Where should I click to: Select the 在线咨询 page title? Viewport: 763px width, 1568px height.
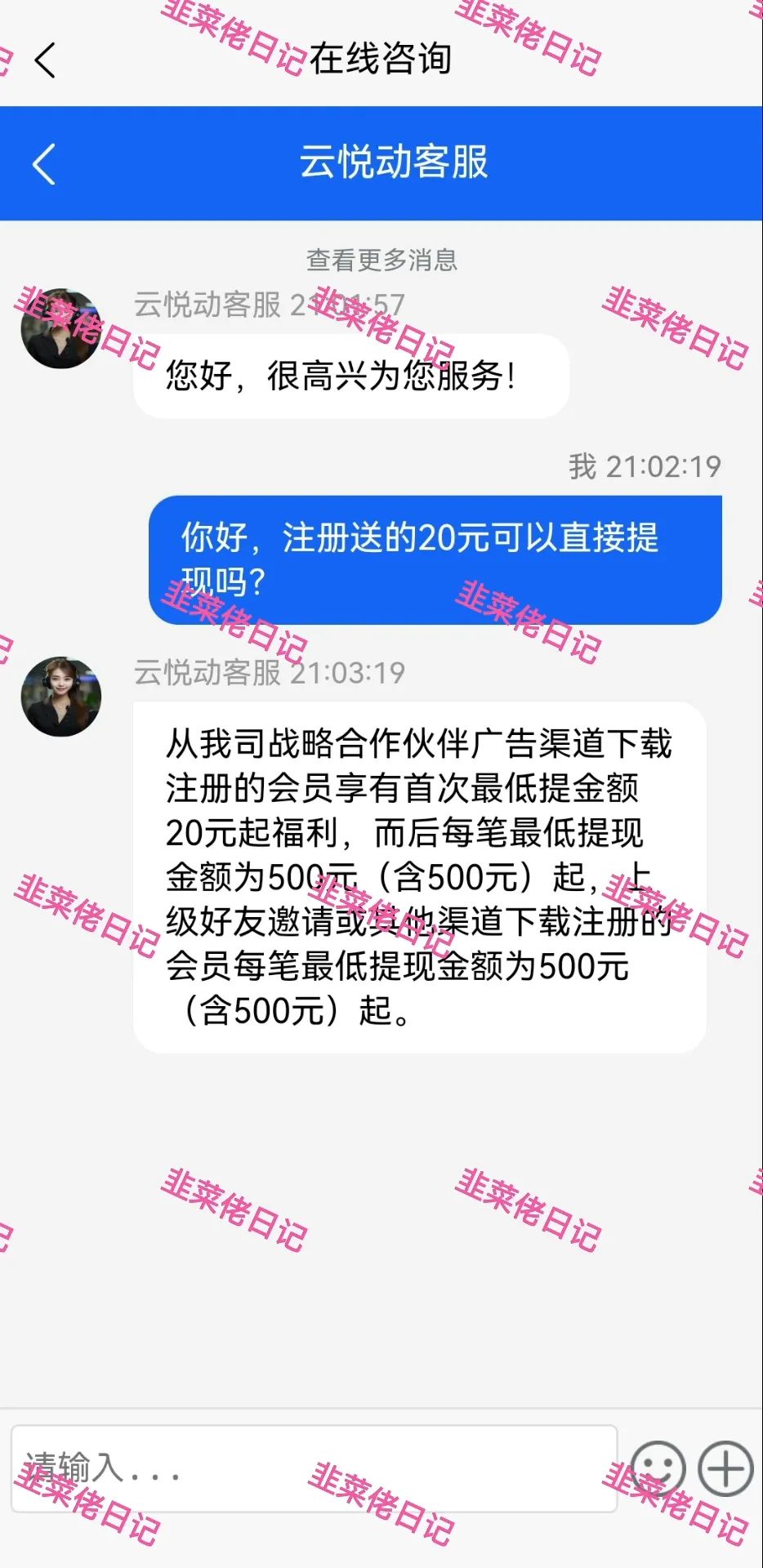[x=381, y=60]
